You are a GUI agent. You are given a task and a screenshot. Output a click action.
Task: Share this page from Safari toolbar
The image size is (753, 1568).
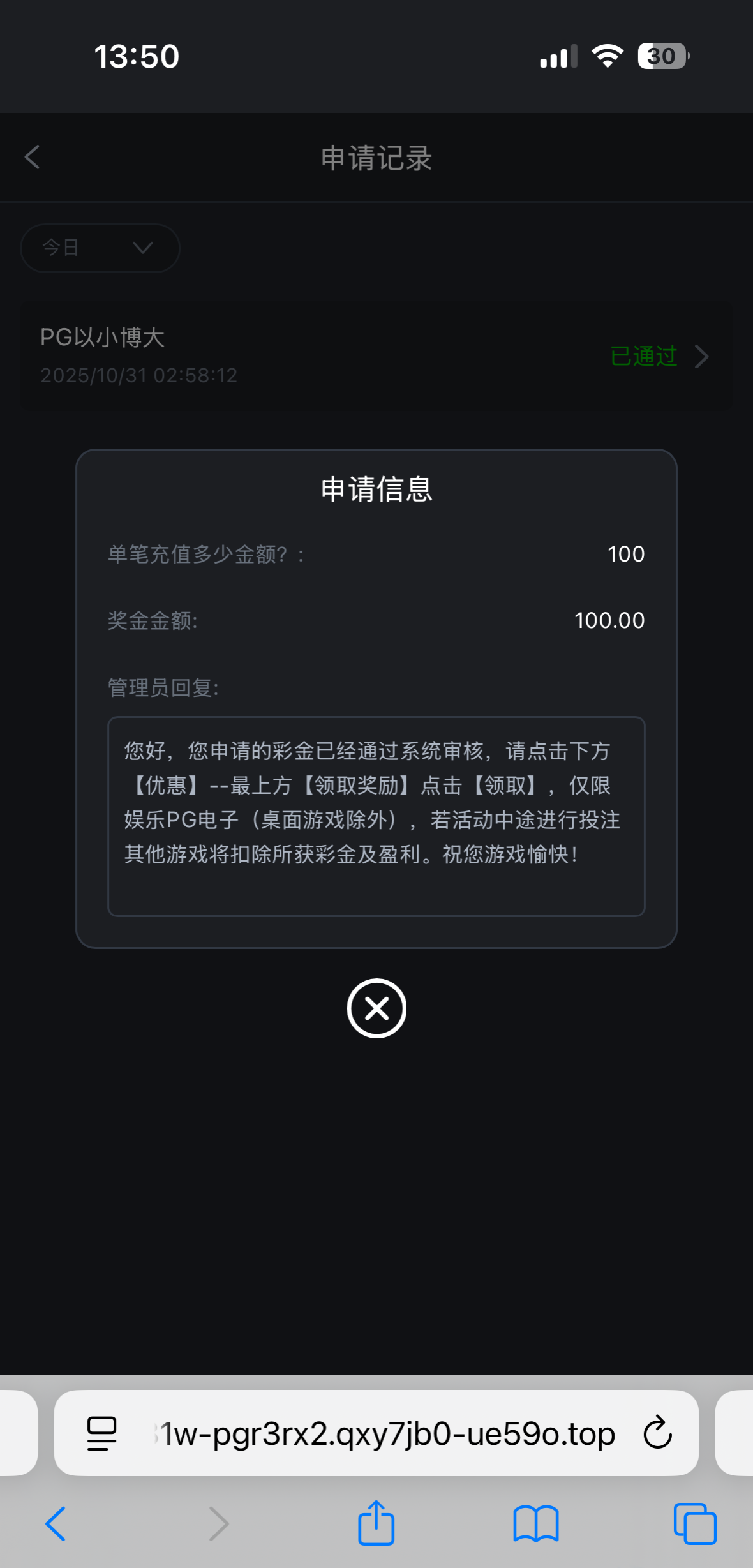click(376, 1524)
